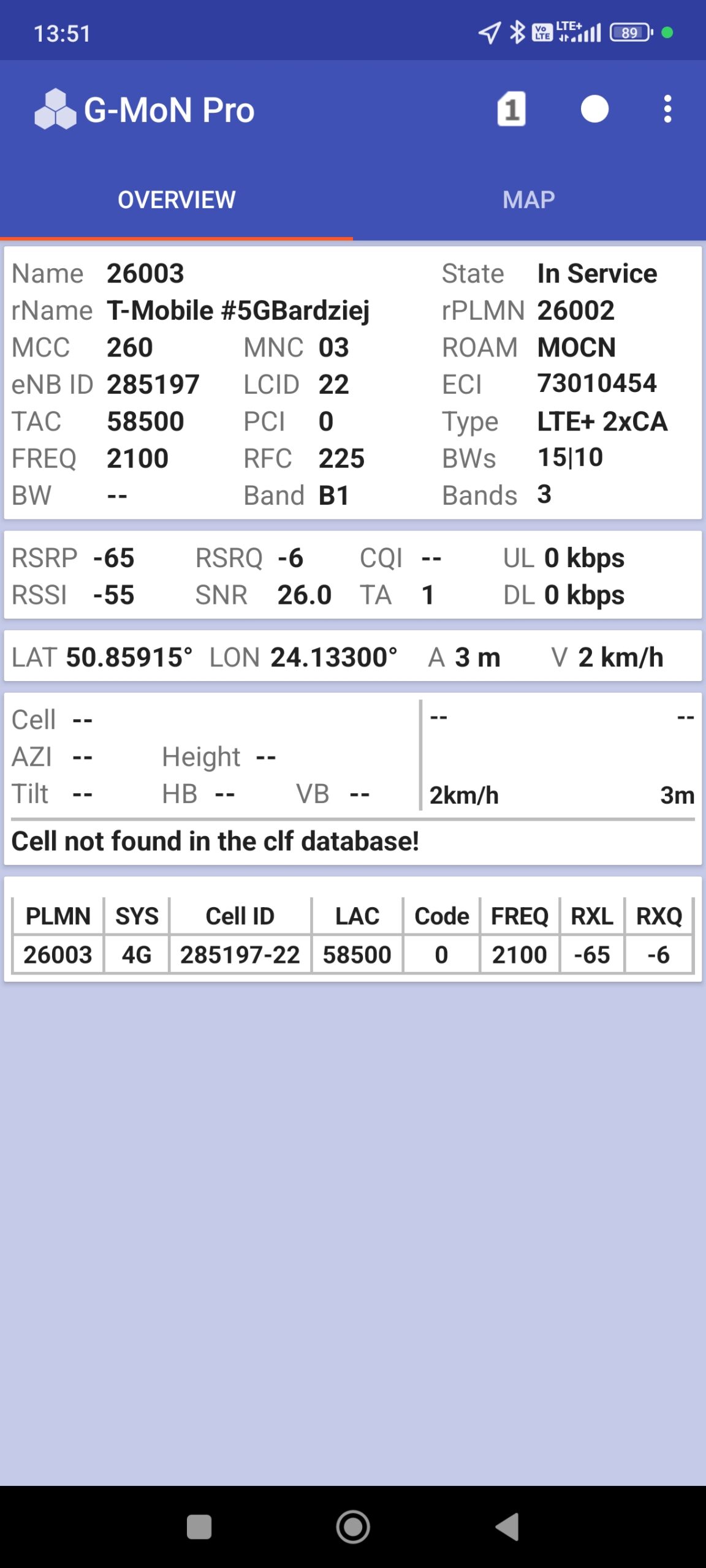Go to the home screen via system button
The image size is (706, 1568).
[x=353, y=1526]
